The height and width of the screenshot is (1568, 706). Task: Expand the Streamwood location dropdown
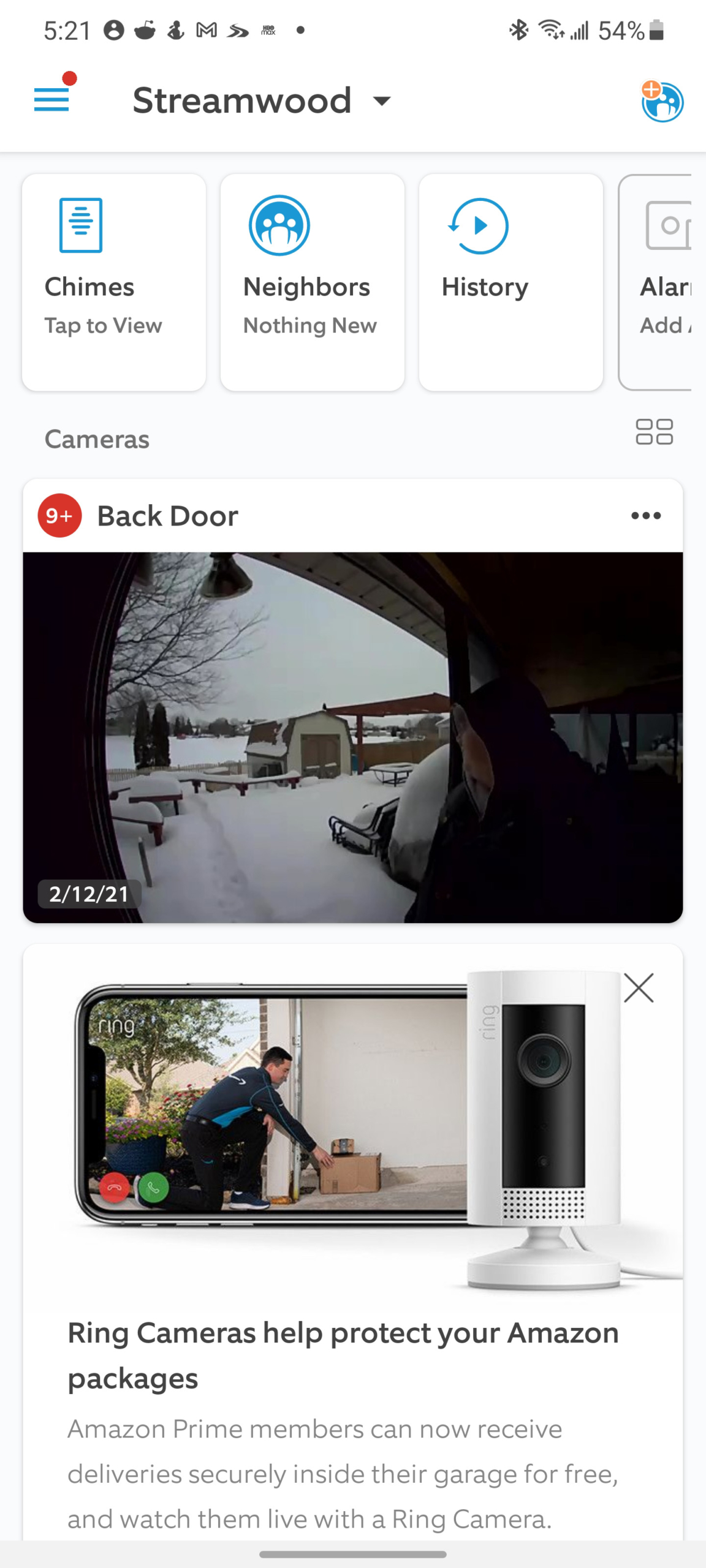(x=262, y=100)
